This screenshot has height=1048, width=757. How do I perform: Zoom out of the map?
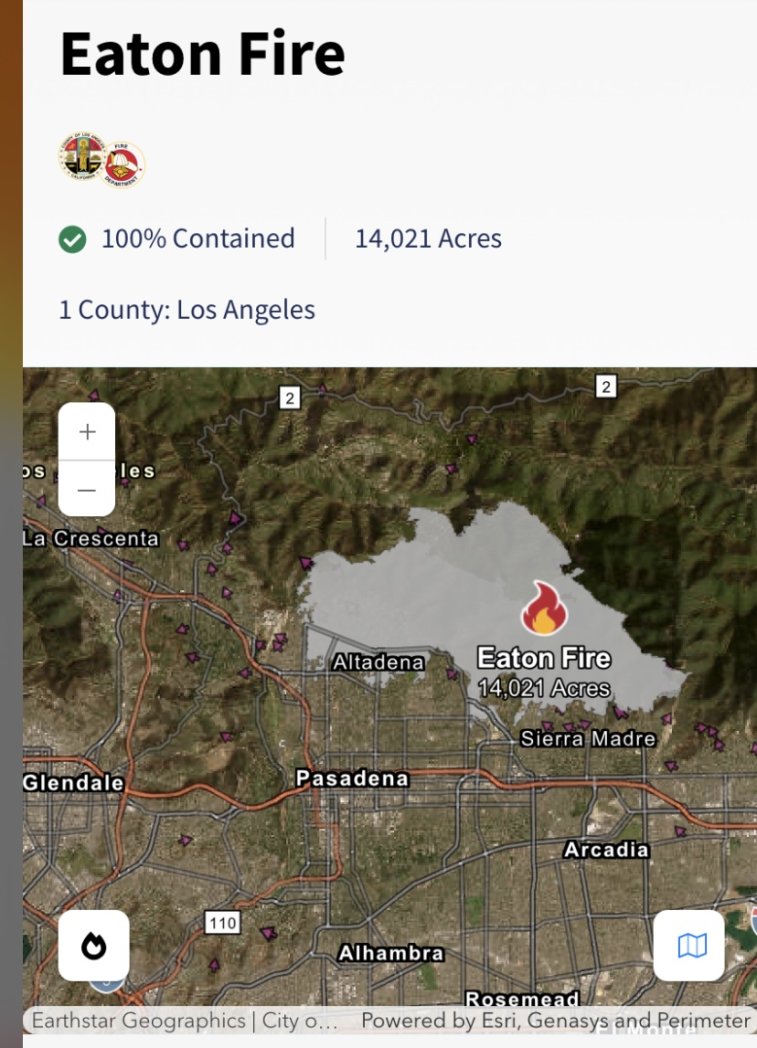(87, 489)
